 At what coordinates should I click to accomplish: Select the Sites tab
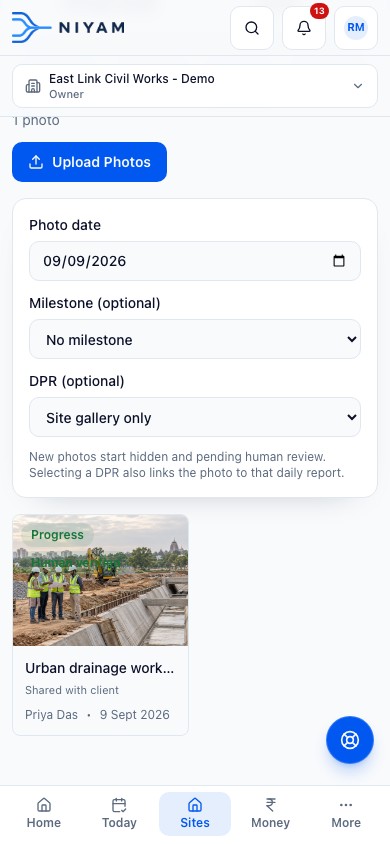(x=195, y=814)
